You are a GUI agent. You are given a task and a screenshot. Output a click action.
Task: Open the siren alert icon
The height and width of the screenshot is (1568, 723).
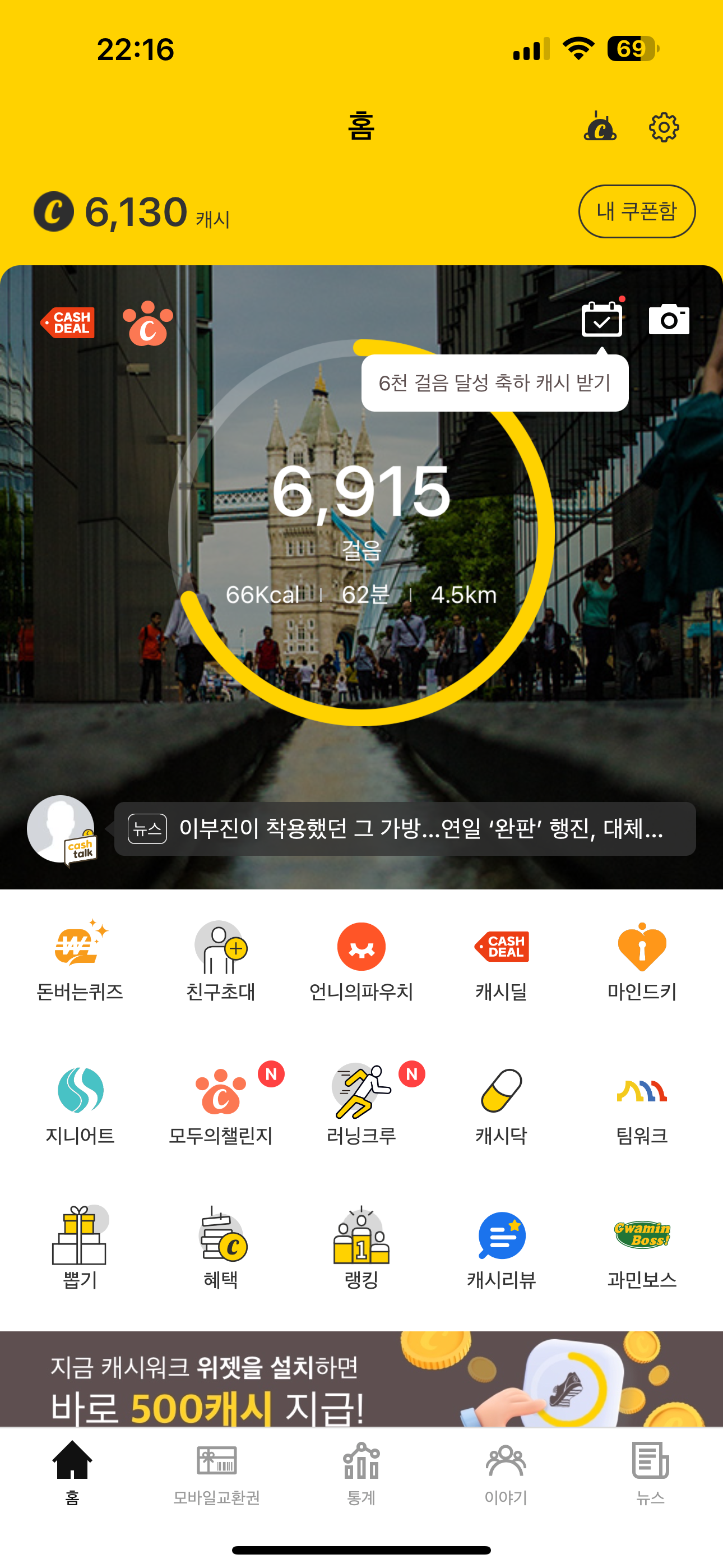(600, 127)
